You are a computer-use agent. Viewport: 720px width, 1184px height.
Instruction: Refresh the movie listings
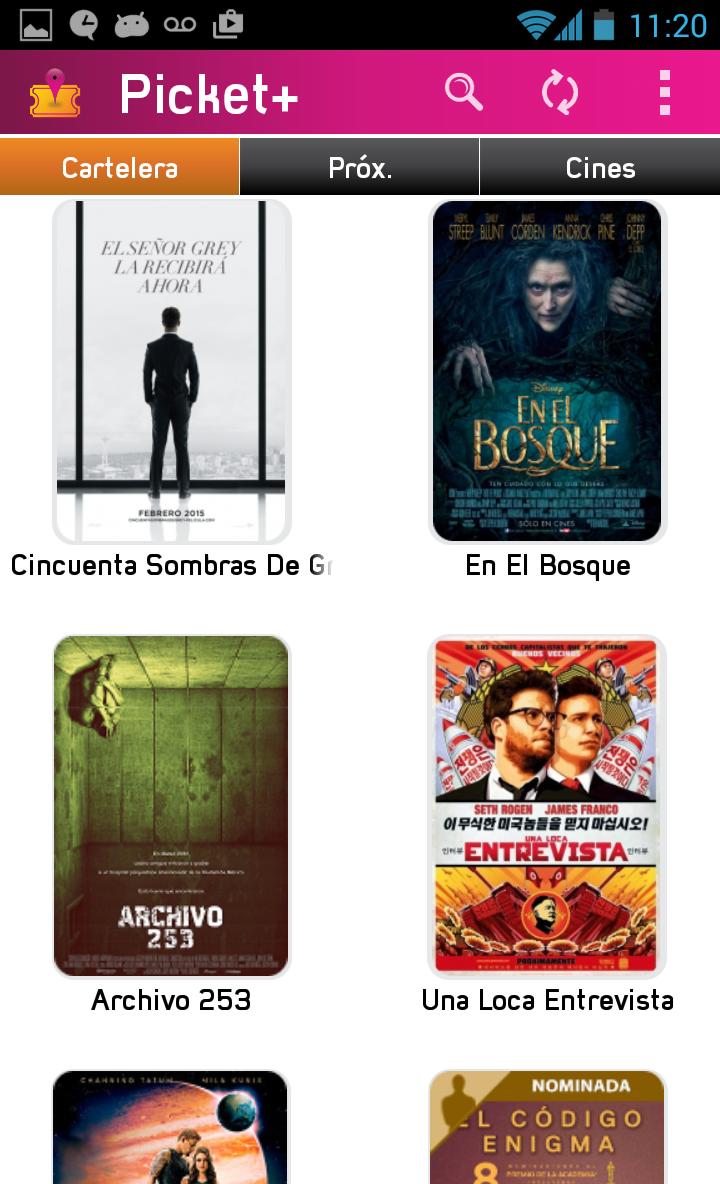click(560, 93)
